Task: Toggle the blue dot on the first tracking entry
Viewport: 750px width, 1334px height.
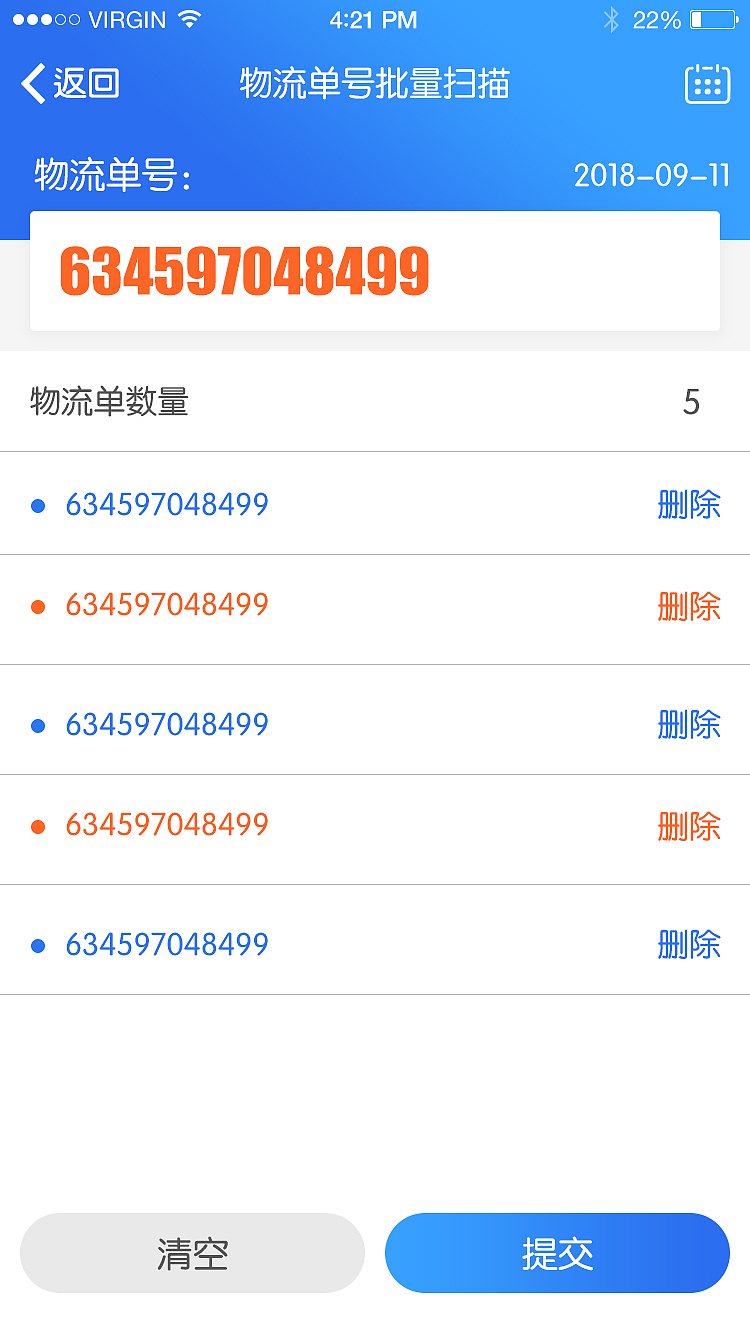Action: point(38,504)
